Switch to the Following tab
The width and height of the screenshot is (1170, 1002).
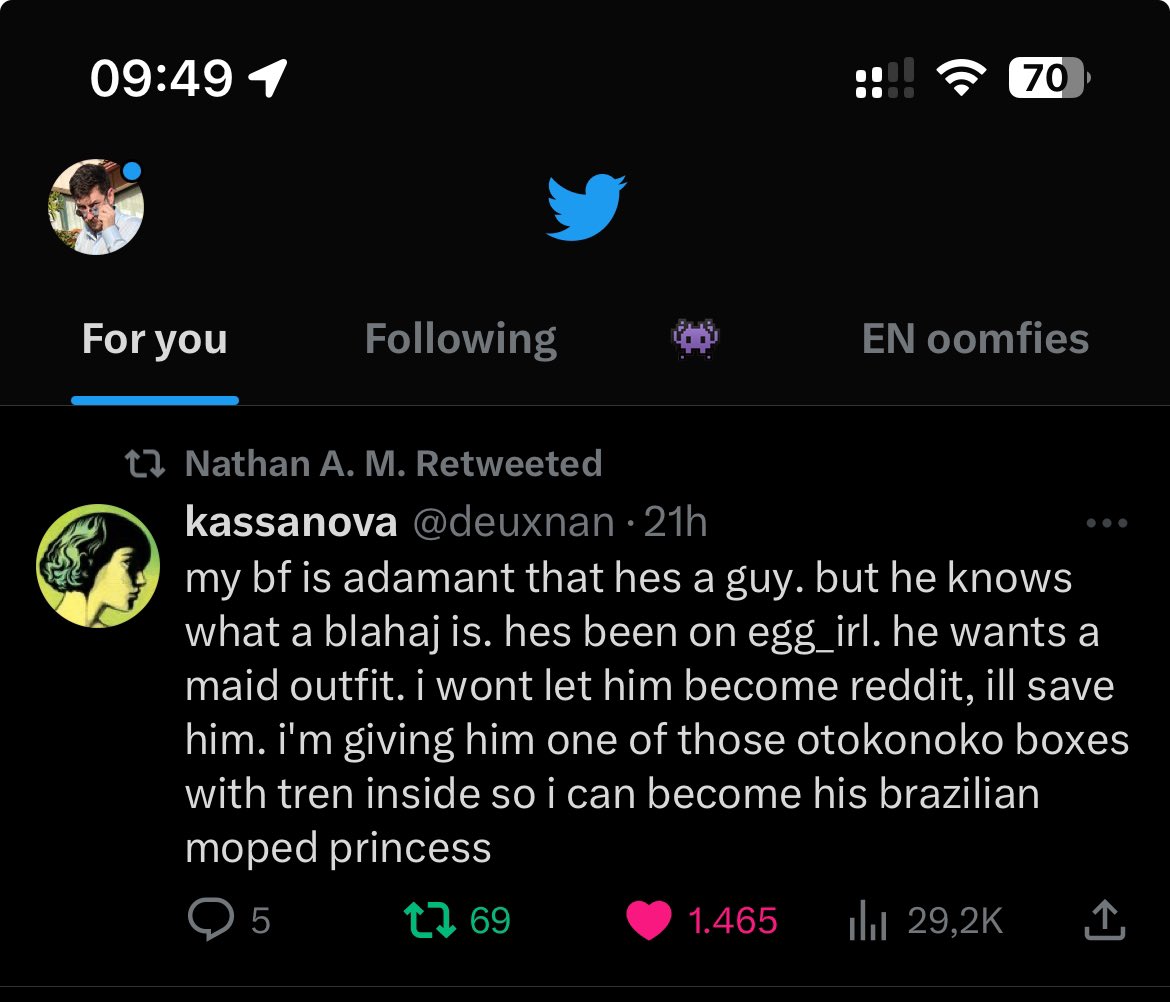(461, 339)
